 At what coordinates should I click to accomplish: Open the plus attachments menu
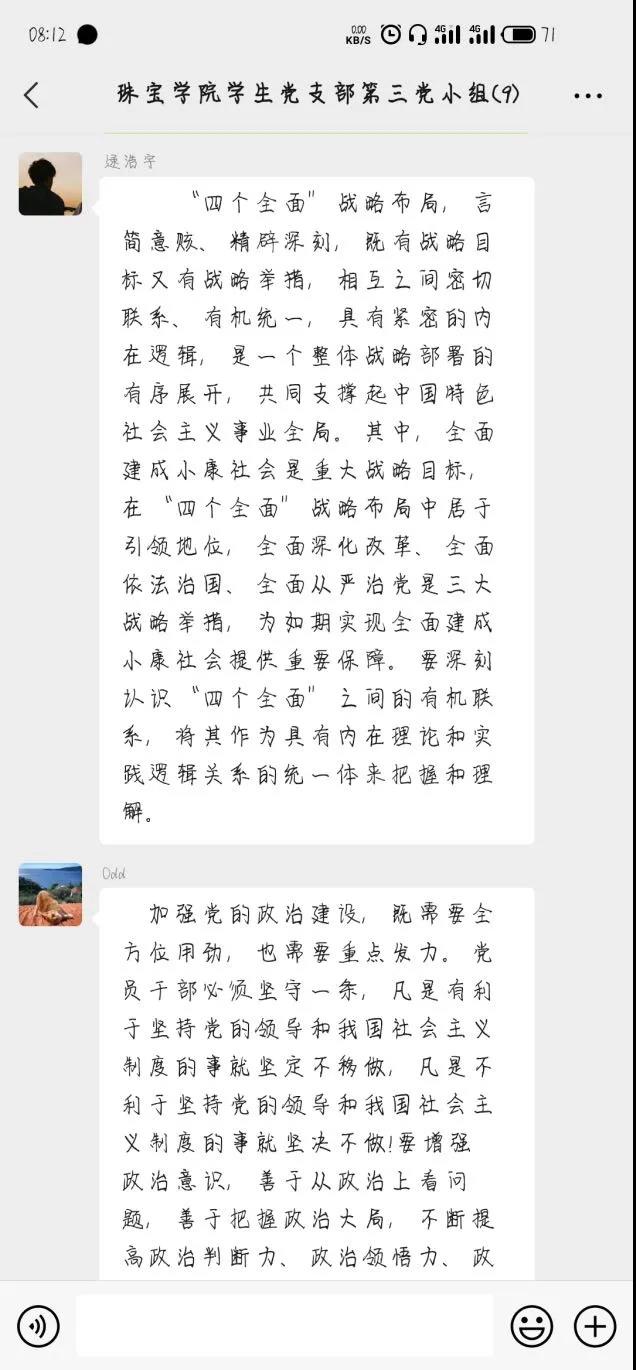(x=595, y=1327)
